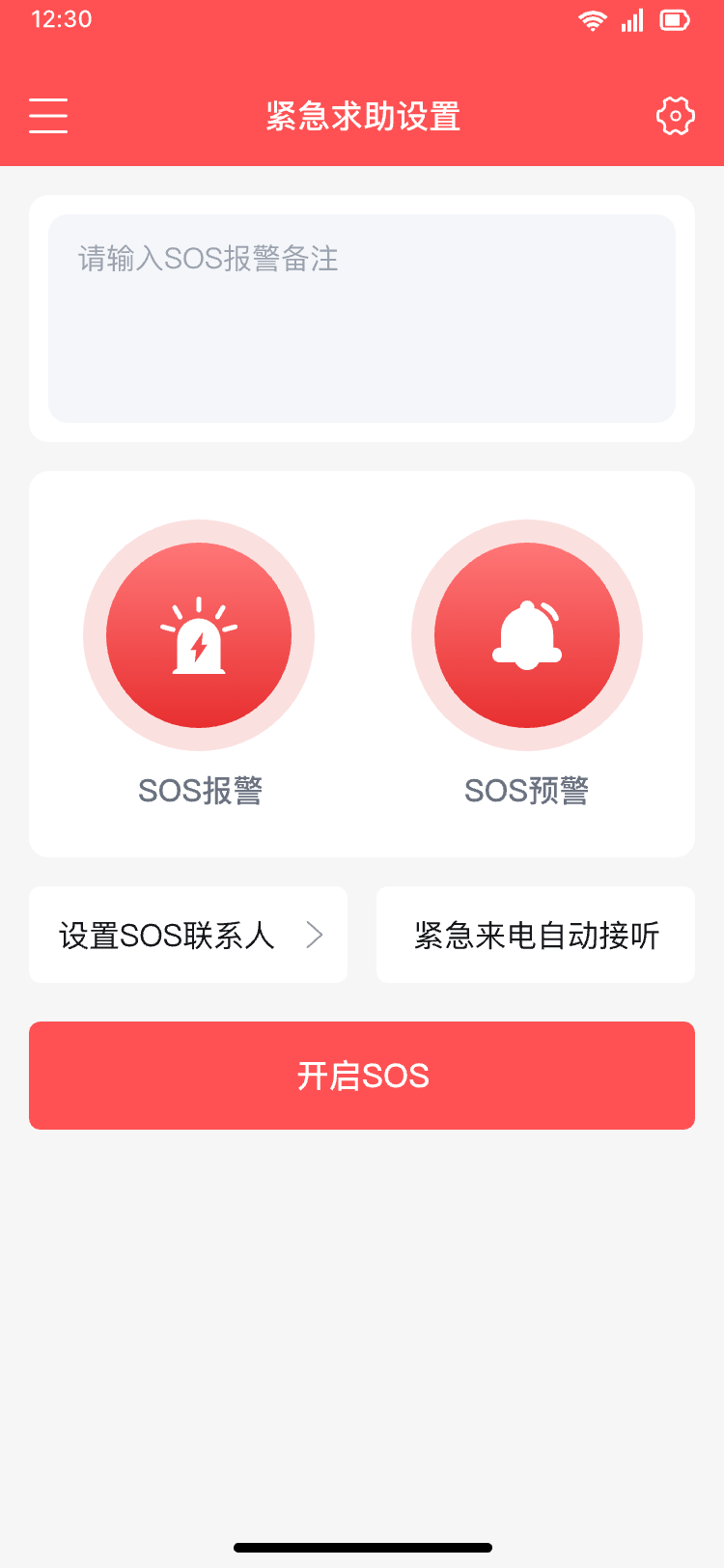Focus the SOS报警备注 text field
This screenshot has height=1568, width=724.
[x=362, y=319]
